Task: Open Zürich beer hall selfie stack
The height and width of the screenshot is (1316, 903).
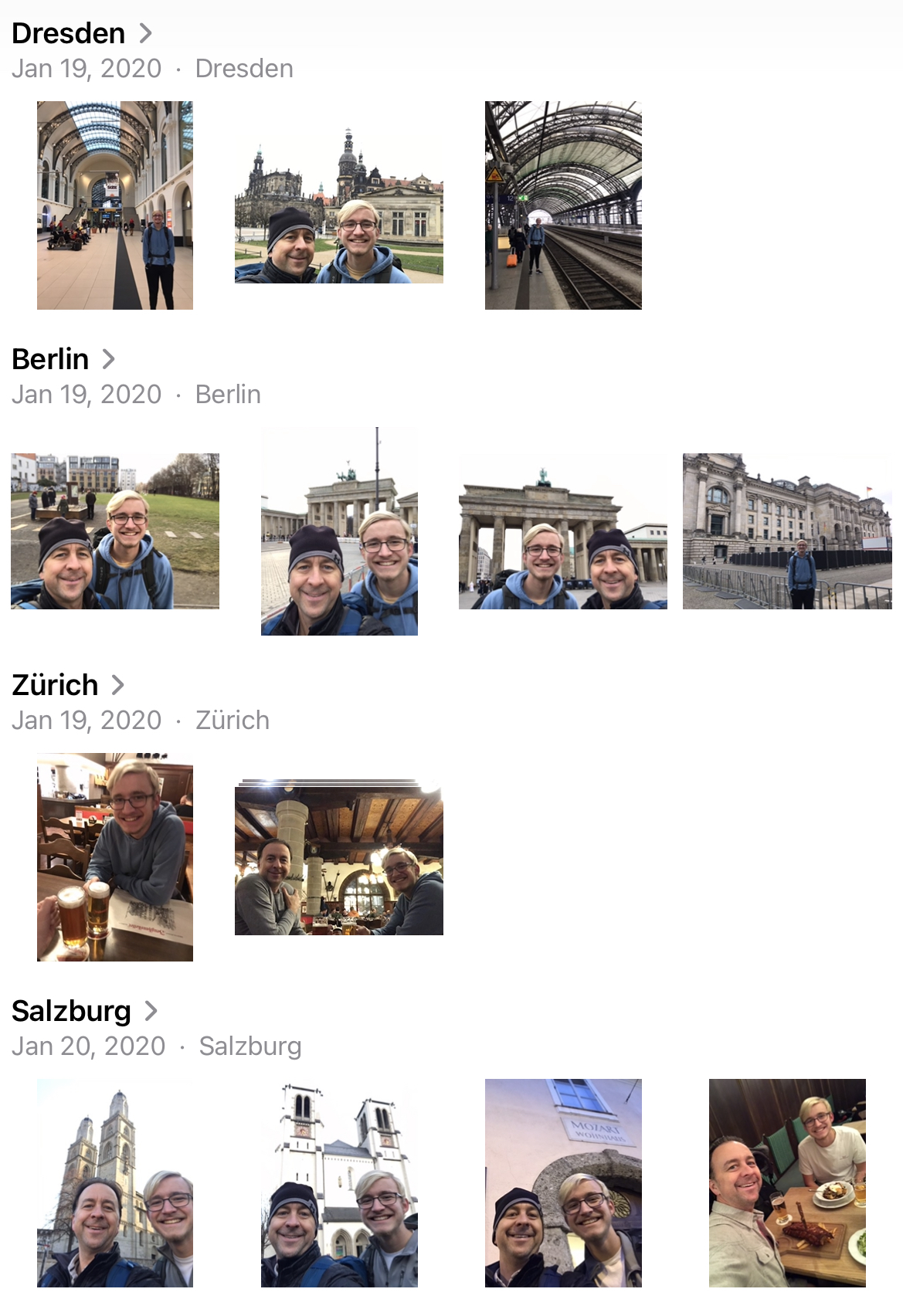Action: (x=339, y=860)
